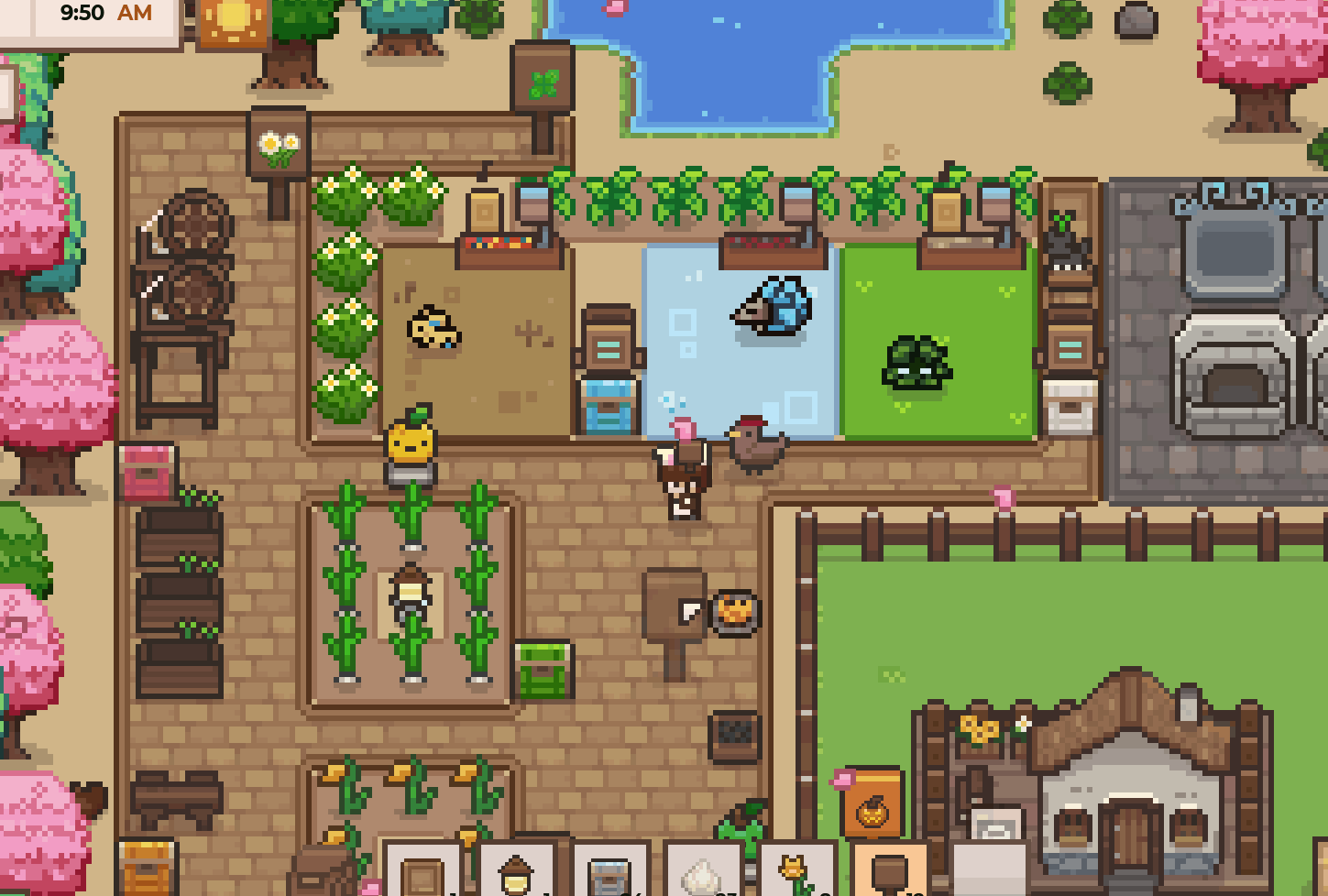Select the lantern slot in hotbar
Viewport: 1328px width, 896px height.
[x=517, y=871]
